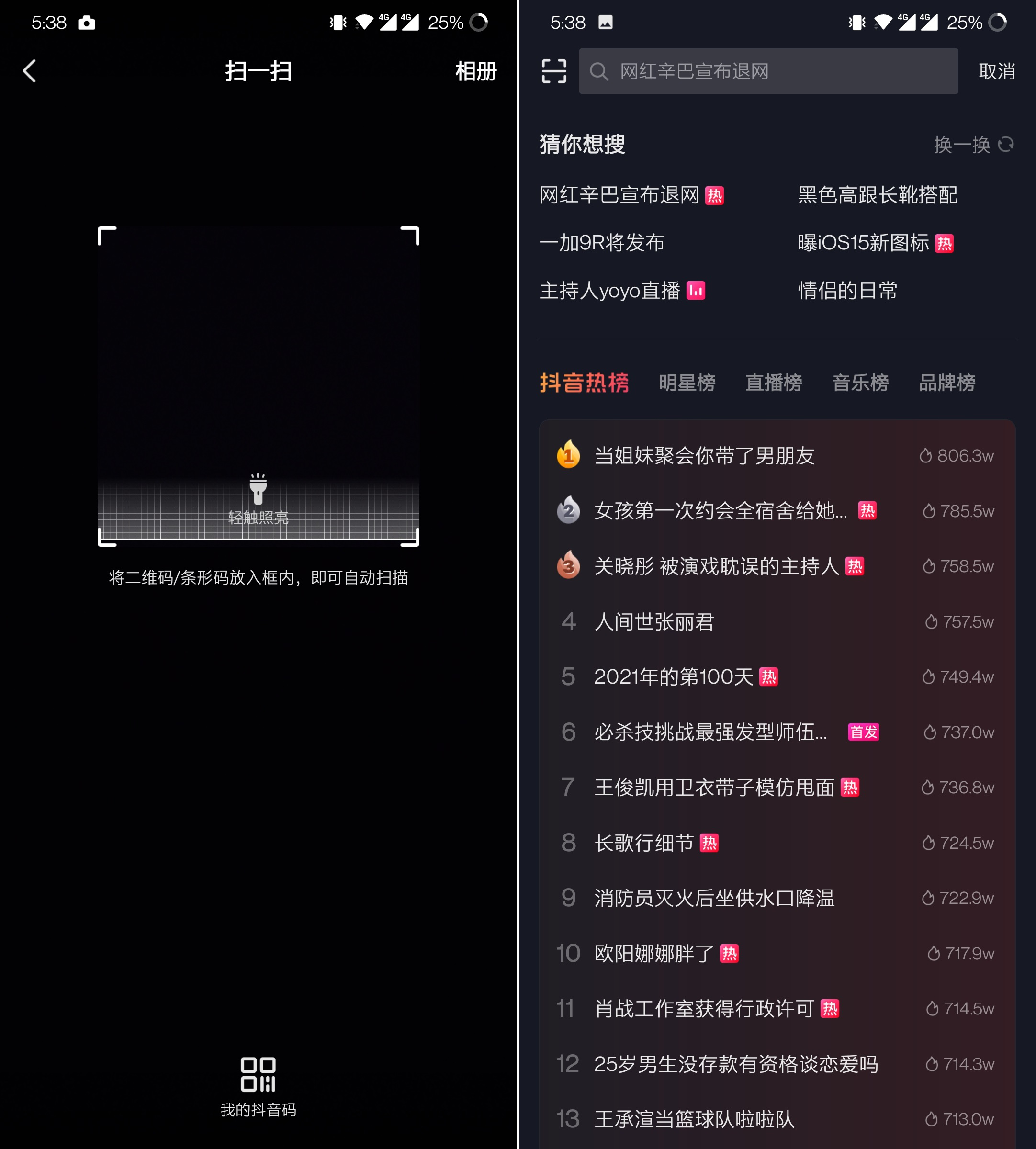Tap the back arrow on scan page
The width and height of the screenshot is (1036, 1149).
tap(30, 71)
